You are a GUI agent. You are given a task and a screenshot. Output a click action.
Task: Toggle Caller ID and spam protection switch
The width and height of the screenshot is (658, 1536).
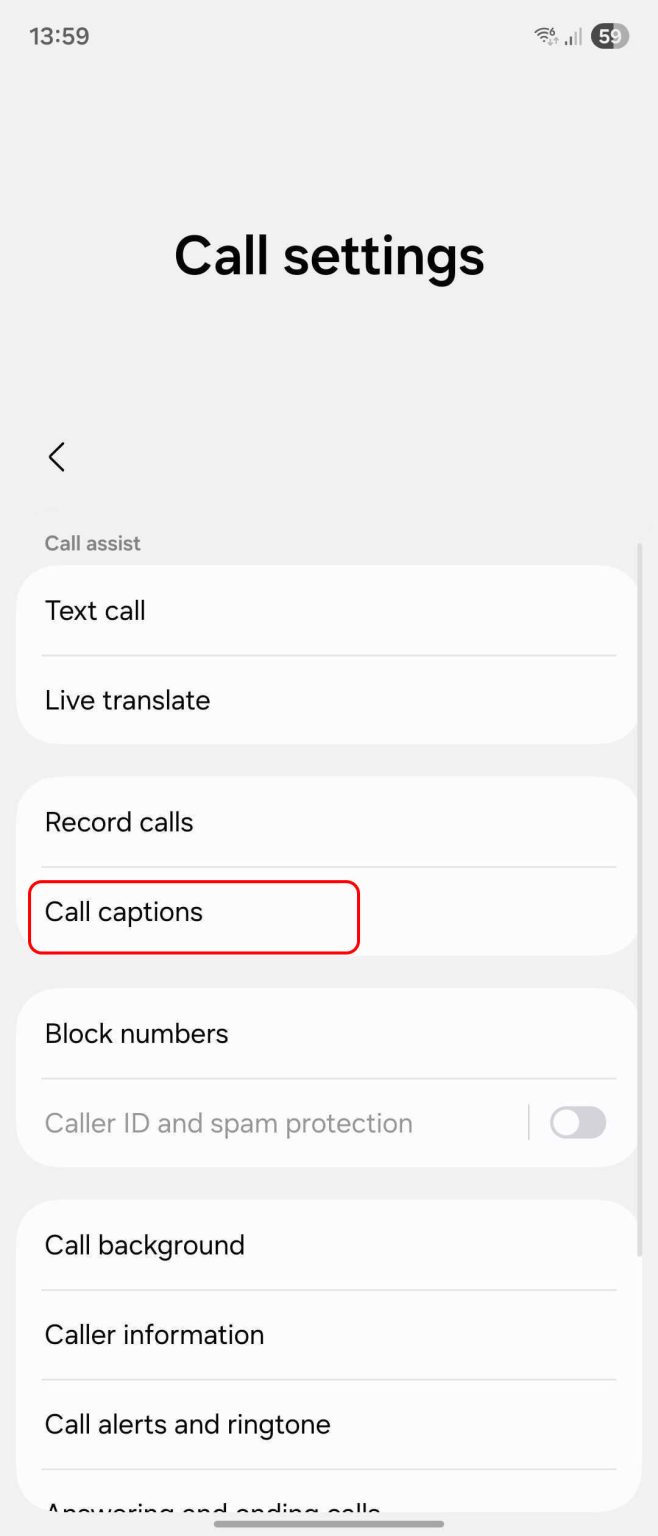578,1123
